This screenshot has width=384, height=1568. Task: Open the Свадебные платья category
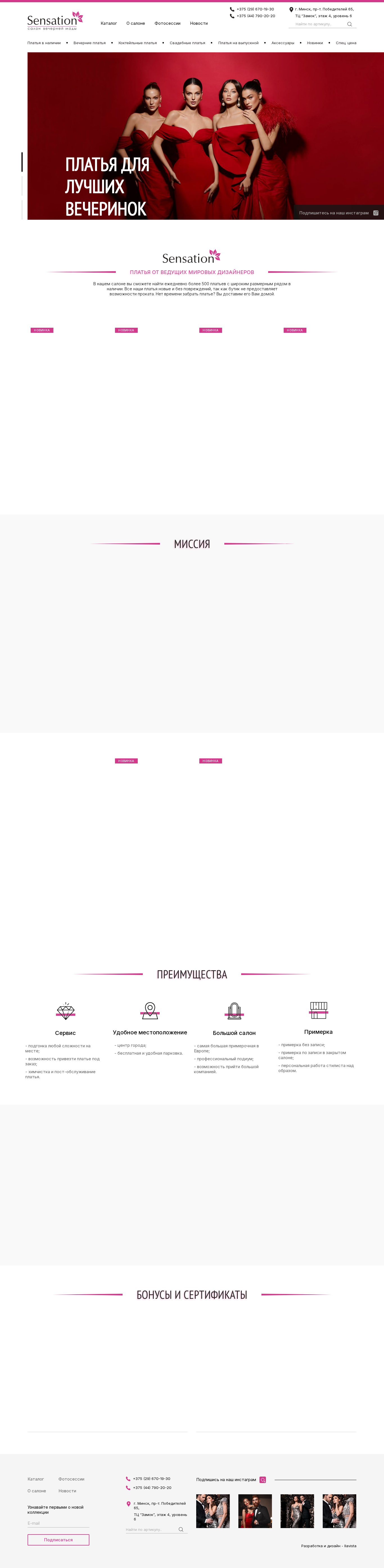pyautogui.click(x=188, y=43)
